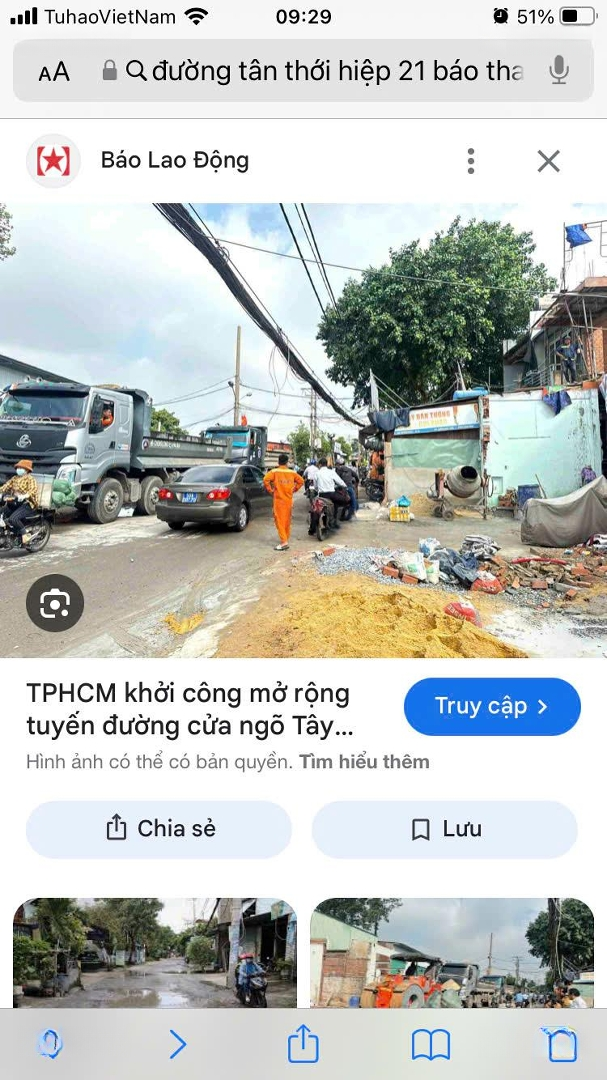Open the AA reader text options
This screenshot has width=607, height=1080.
point(54,71)
